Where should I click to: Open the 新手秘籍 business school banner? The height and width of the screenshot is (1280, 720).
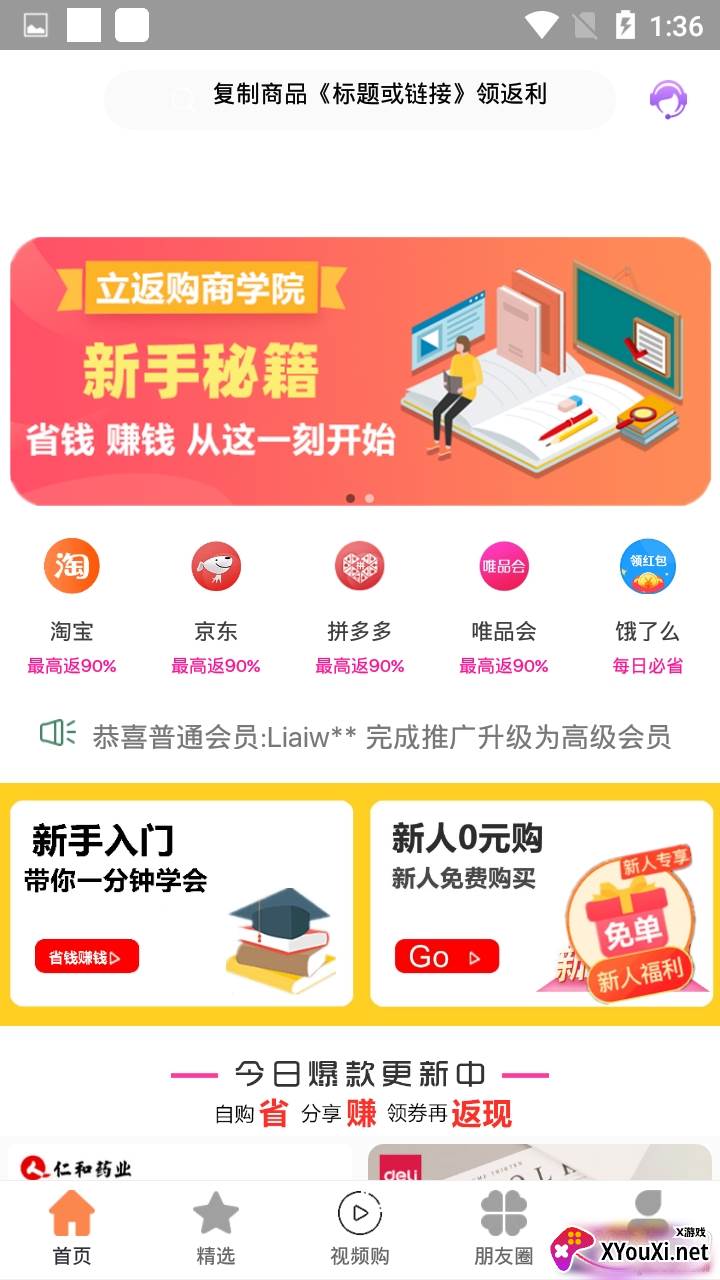(360, 371)
